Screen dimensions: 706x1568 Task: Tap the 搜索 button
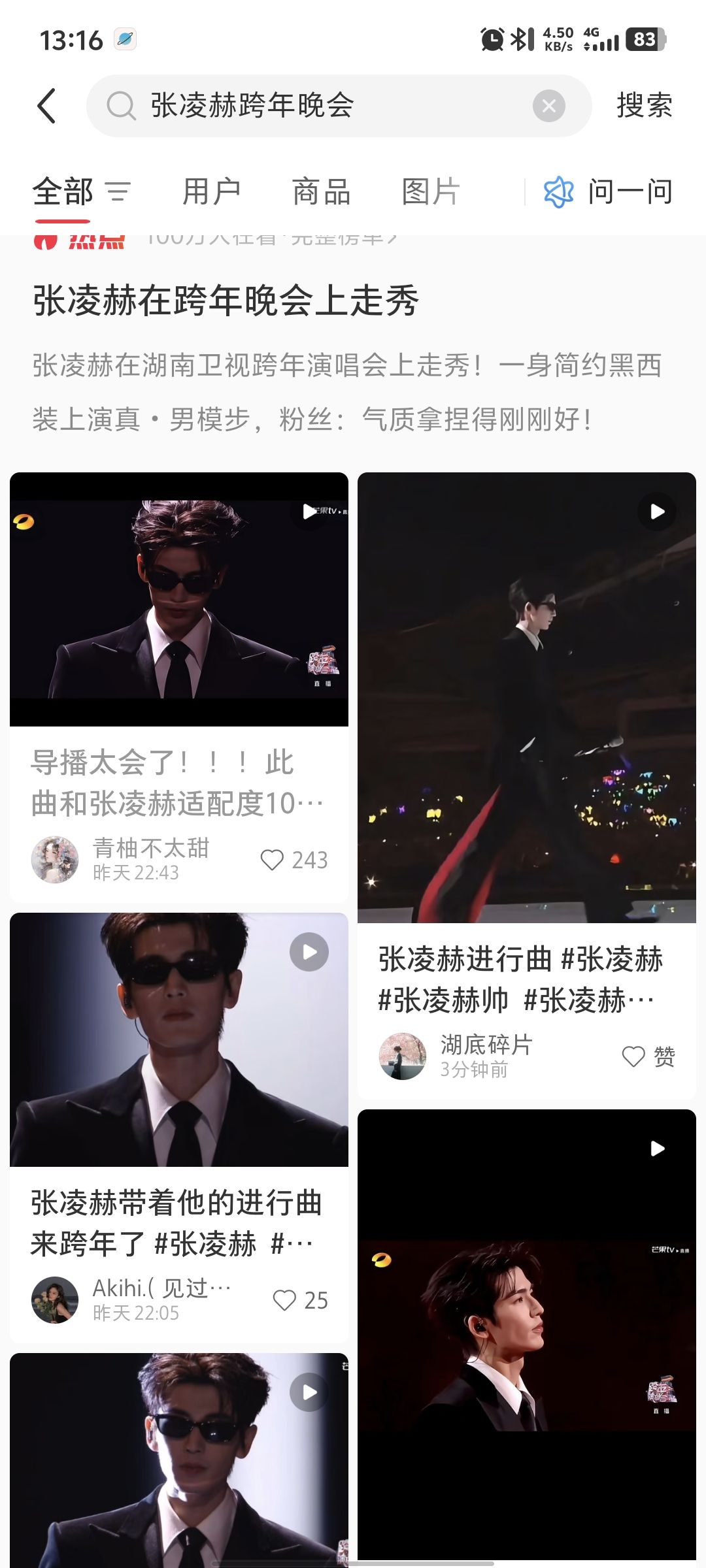[x=644, y=106]
